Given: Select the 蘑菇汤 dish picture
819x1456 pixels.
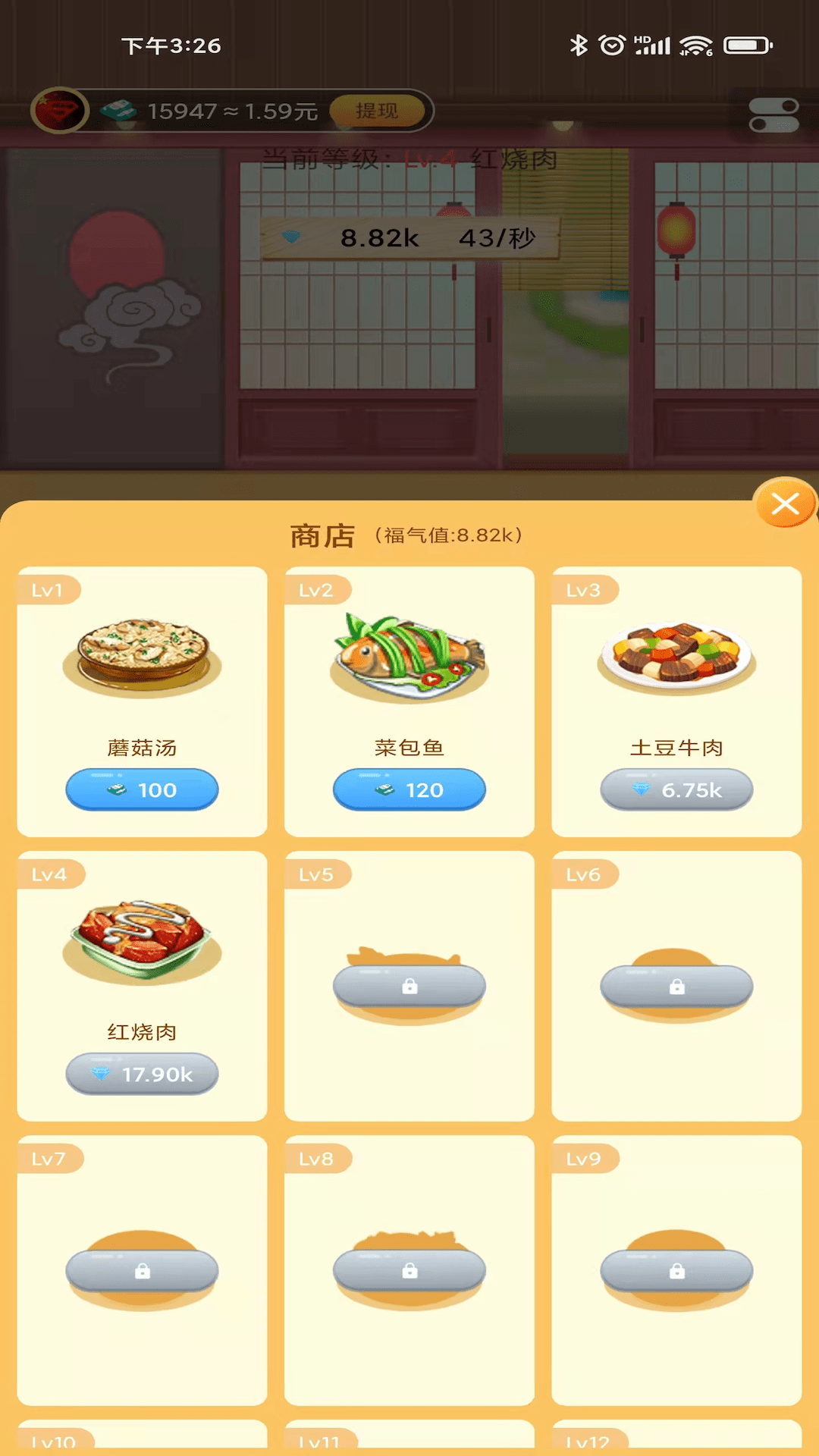Looking at the screenshot, I should point(141,652).
